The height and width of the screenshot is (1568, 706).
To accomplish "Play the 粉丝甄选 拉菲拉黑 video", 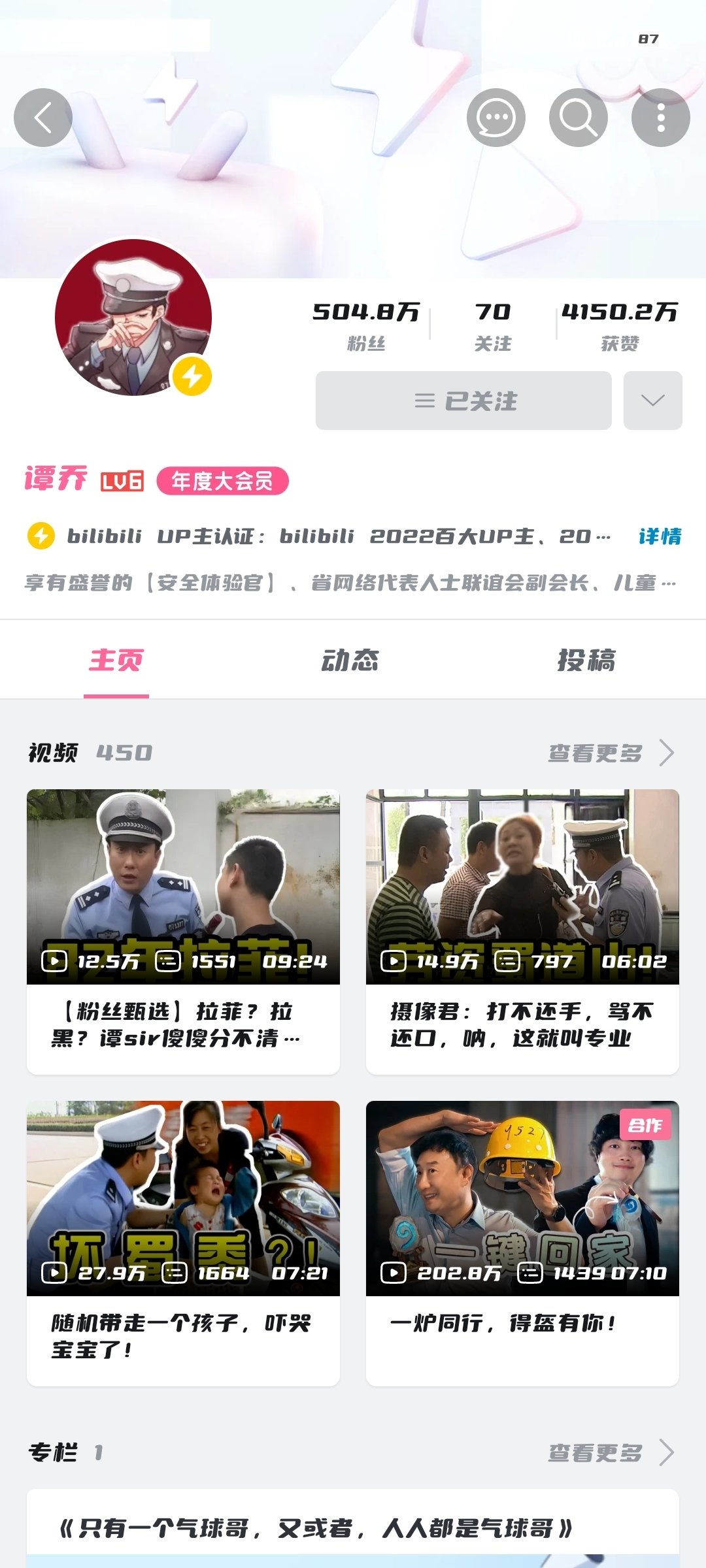I will [183, 887].
